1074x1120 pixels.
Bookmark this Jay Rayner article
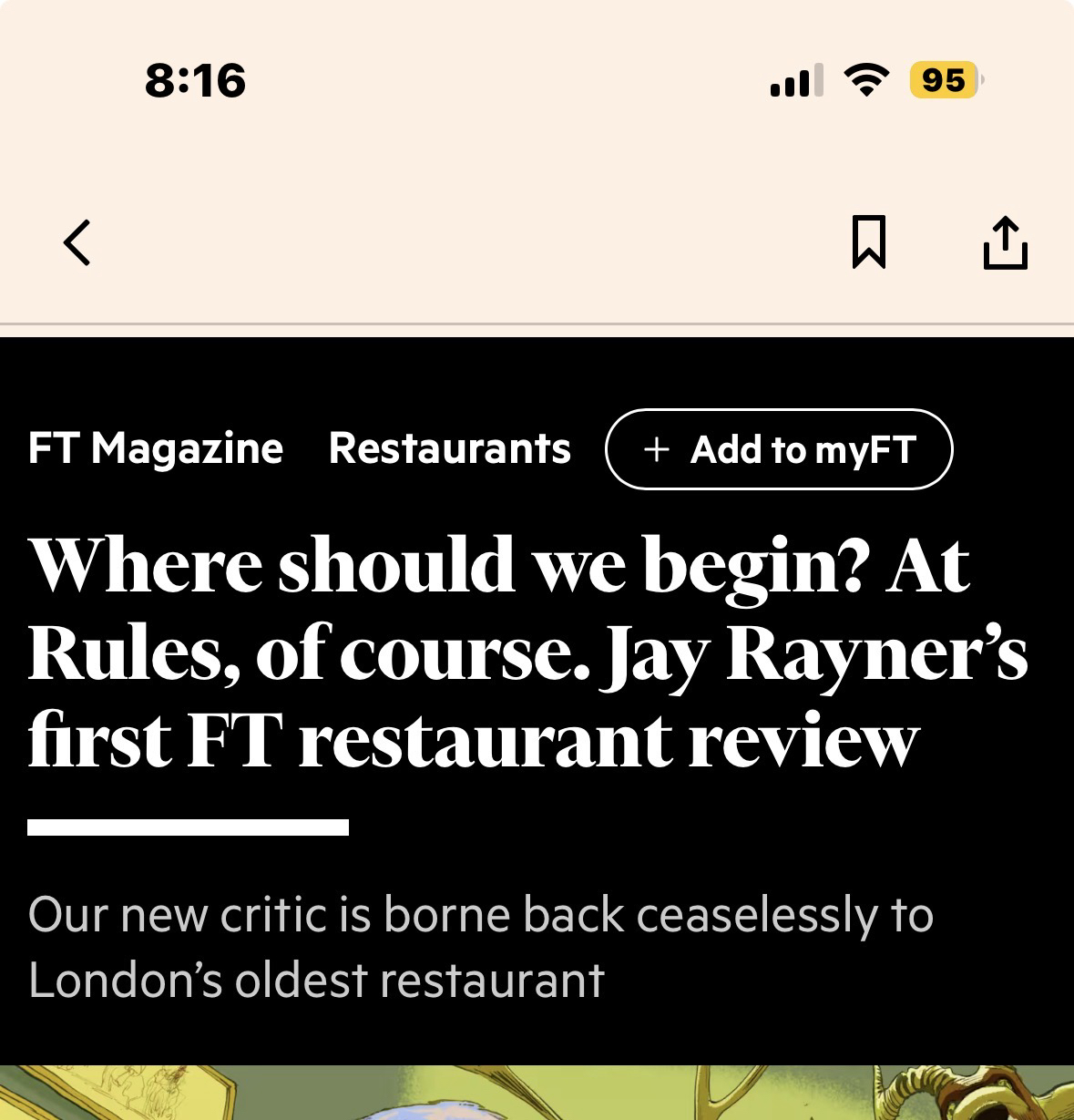(868, 242)
